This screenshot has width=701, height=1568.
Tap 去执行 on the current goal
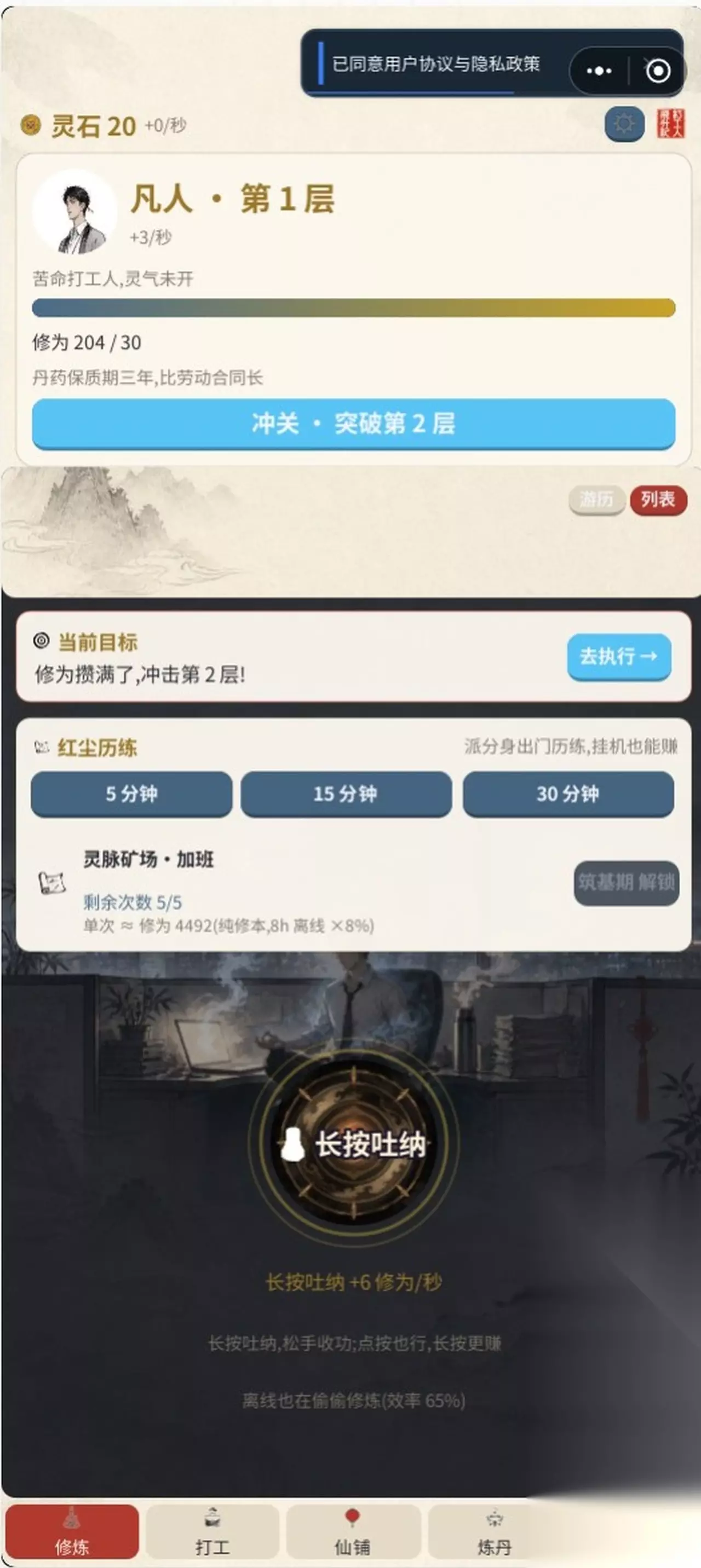point(619,656)
